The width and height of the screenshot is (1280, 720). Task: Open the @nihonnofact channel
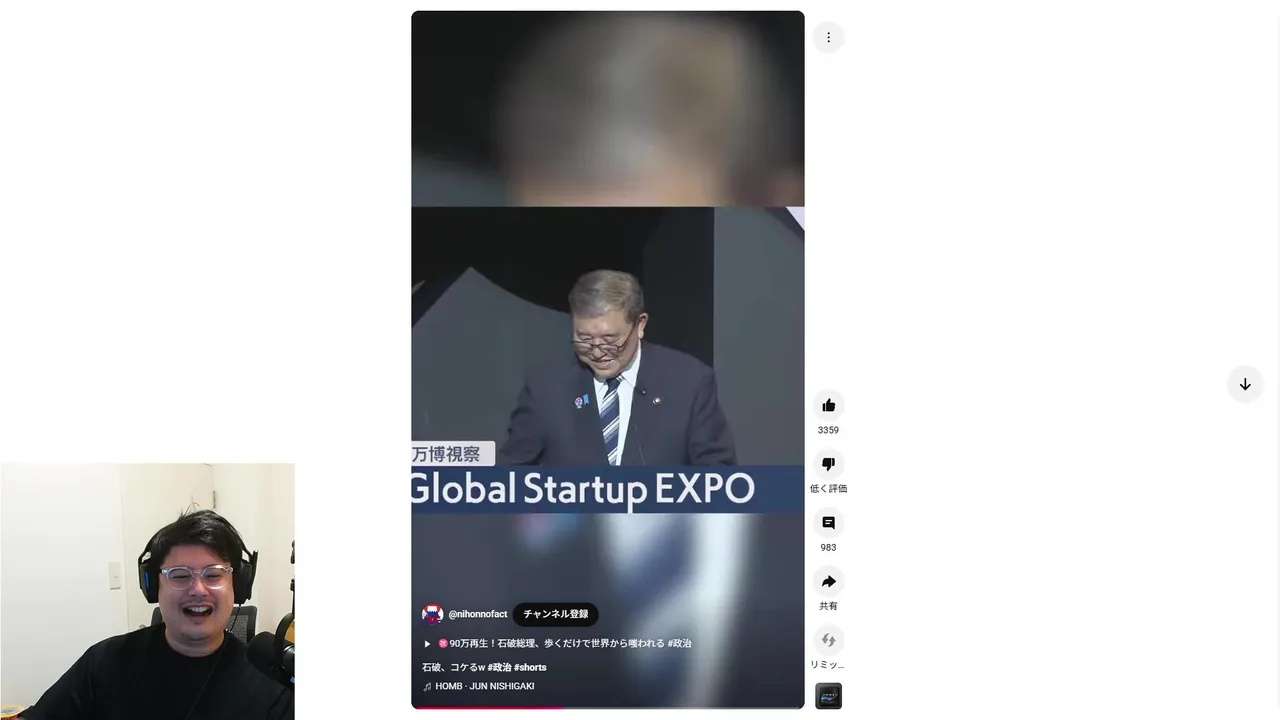click(477, 614)
